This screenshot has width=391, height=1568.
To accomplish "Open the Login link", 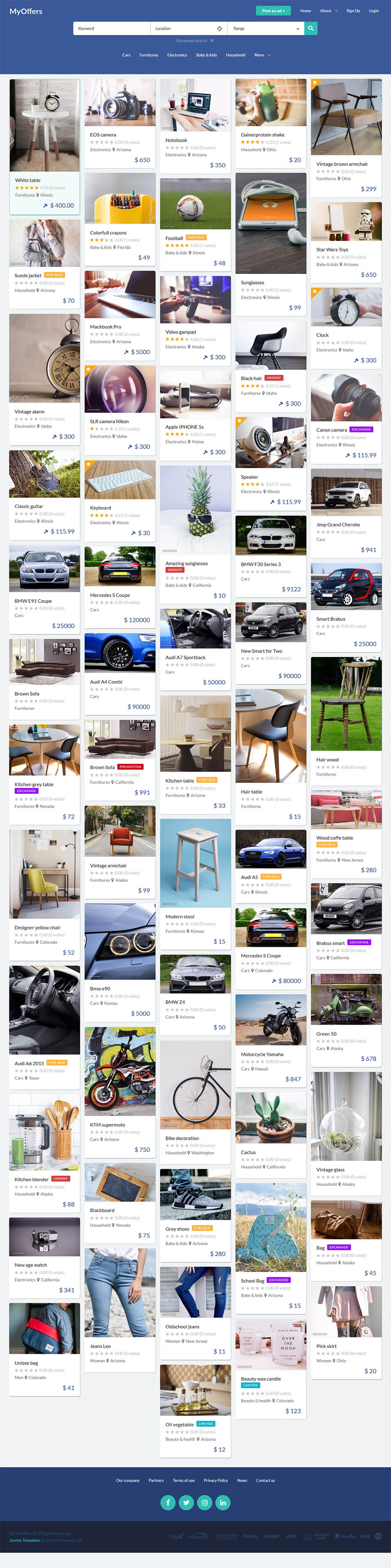I will [x=373, y=10].
